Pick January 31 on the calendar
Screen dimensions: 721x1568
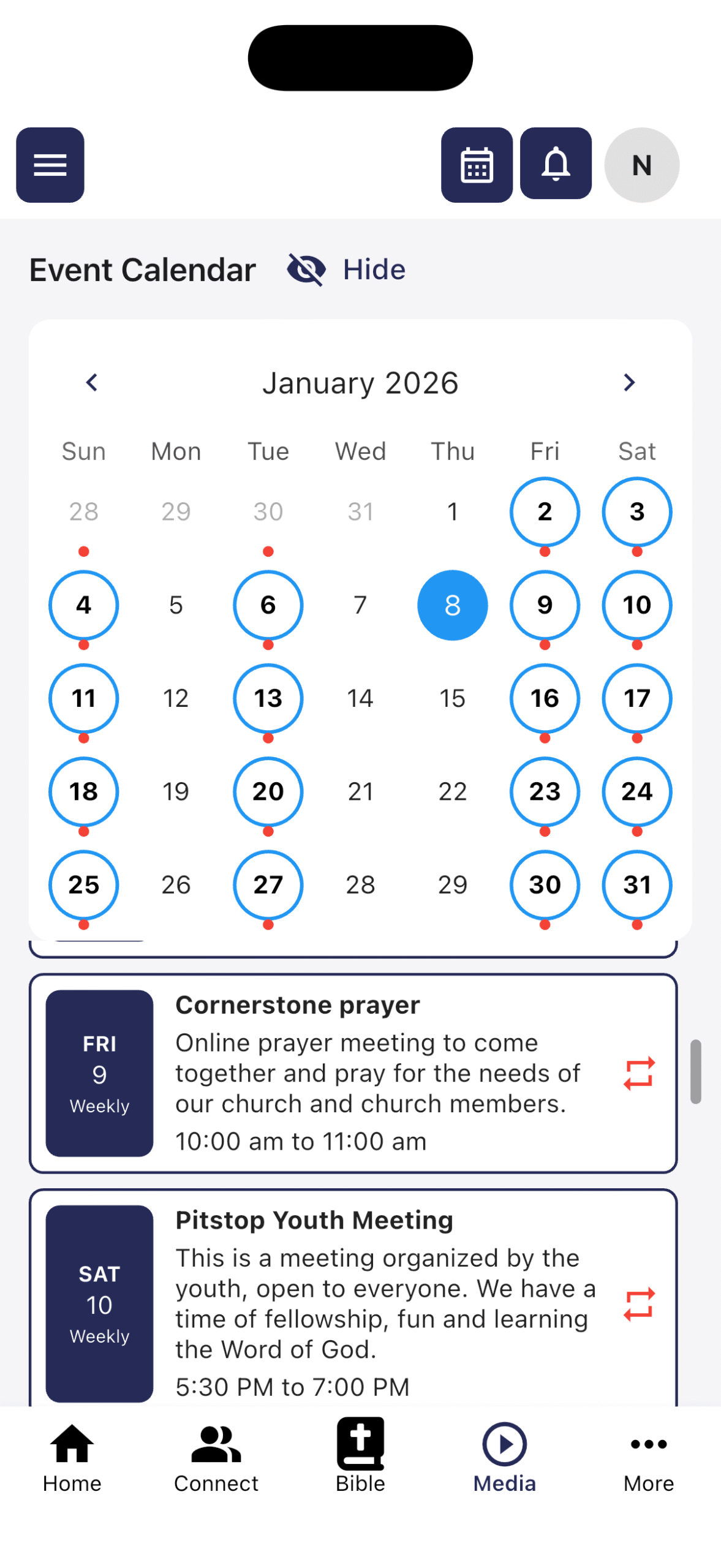coord(636,884)
